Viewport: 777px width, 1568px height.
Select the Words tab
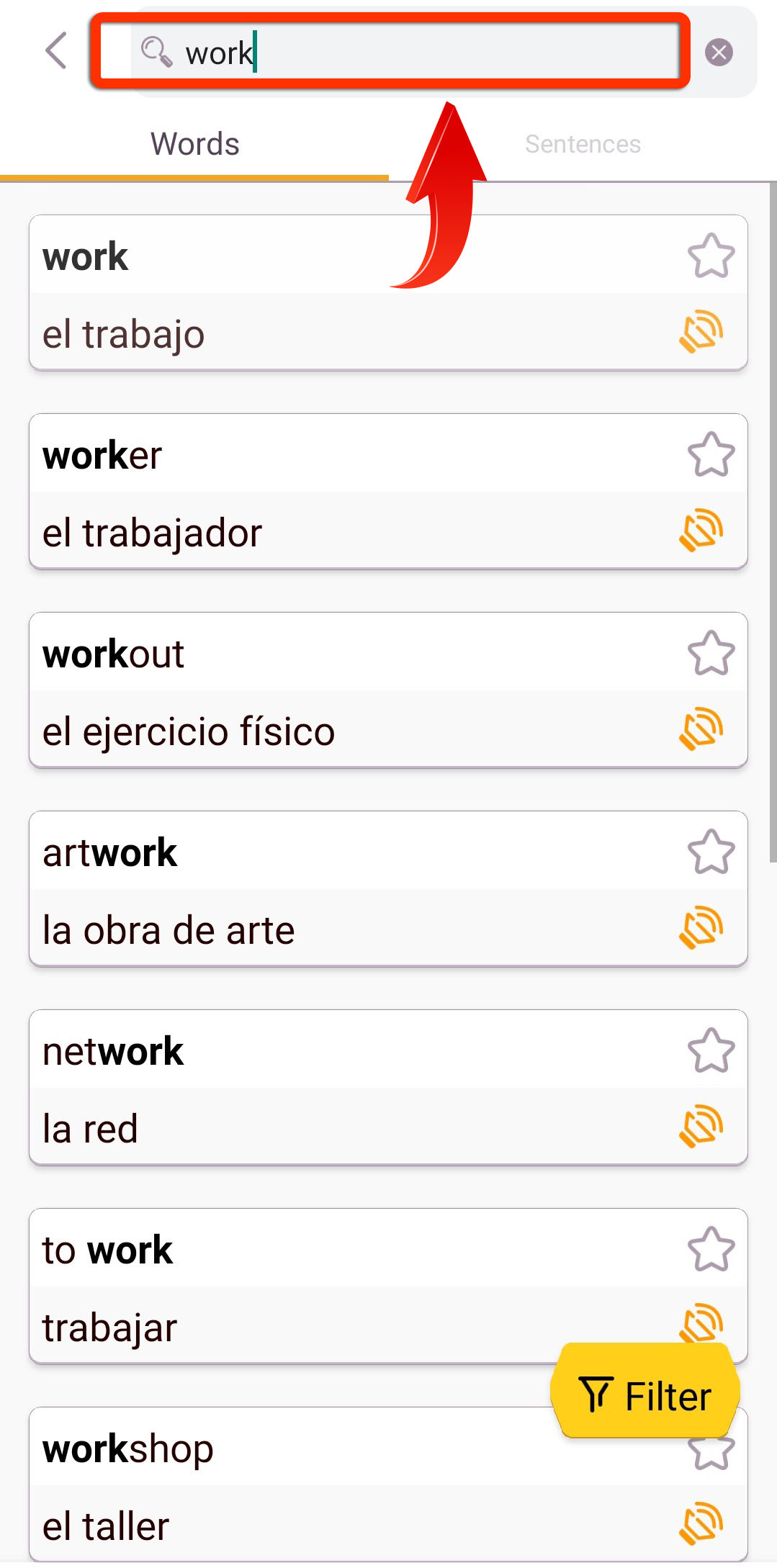(x=194, y=144)
